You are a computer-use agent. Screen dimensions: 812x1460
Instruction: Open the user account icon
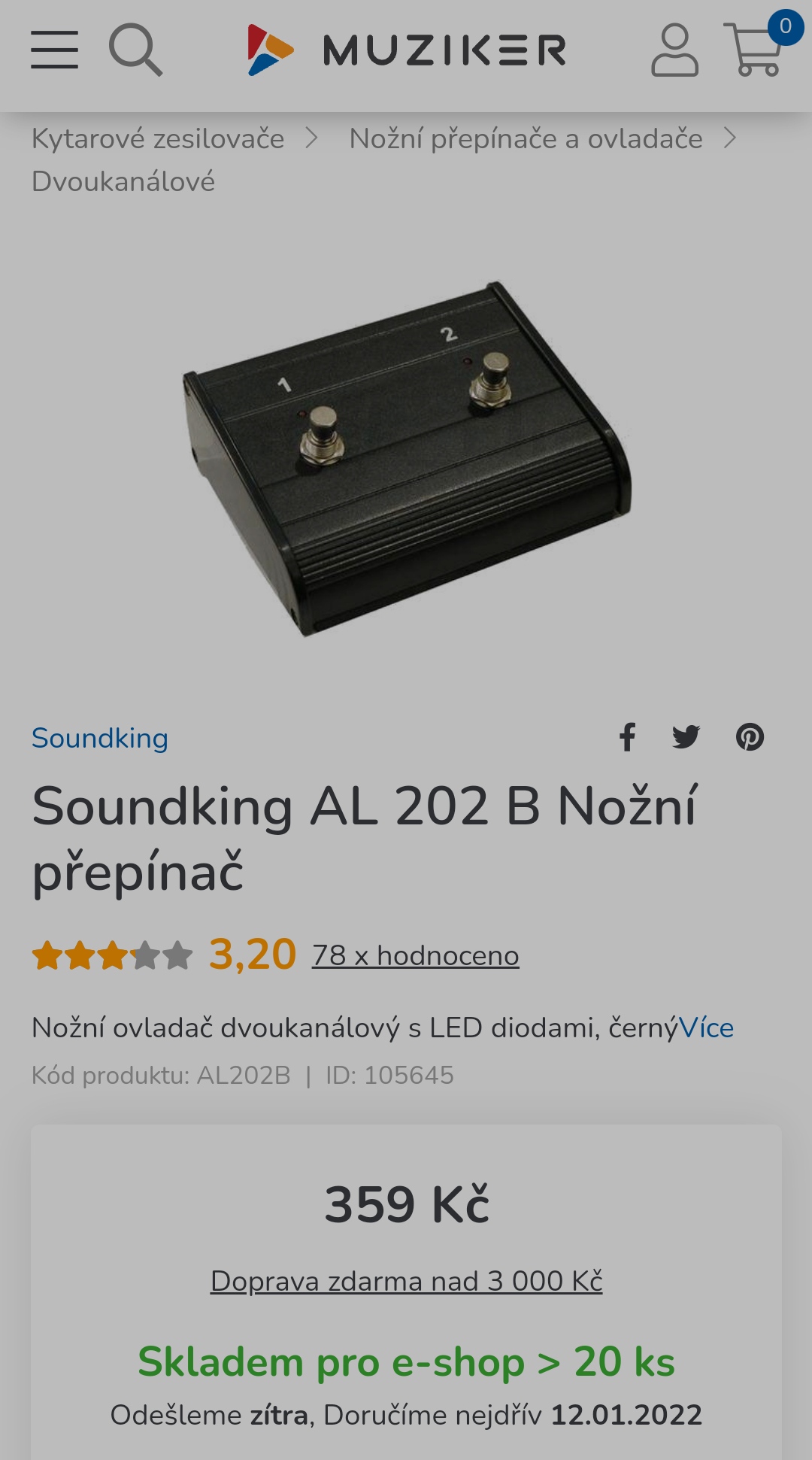[x=674, y=50]
